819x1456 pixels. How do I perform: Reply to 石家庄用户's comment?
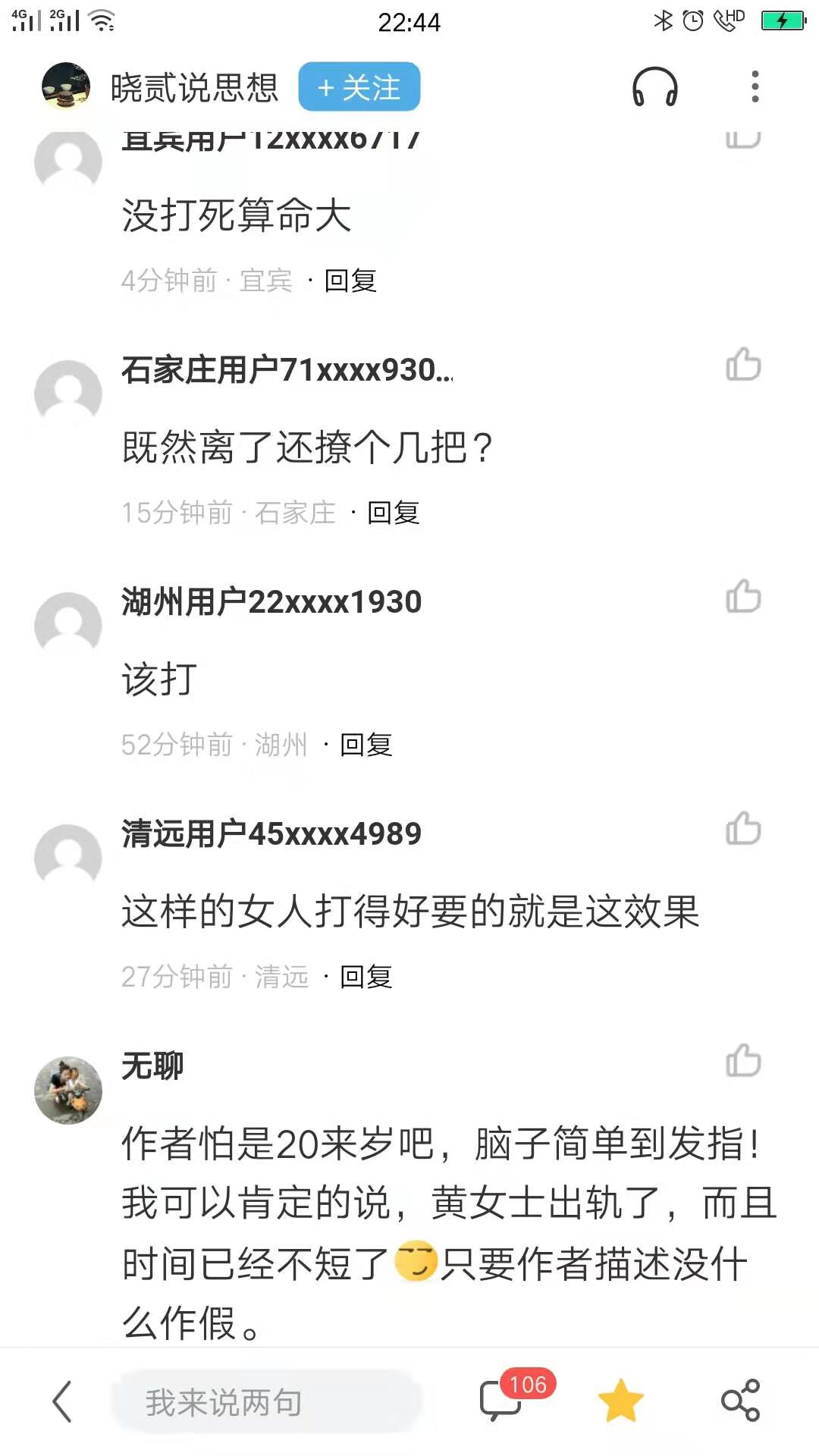coord(393,513)
